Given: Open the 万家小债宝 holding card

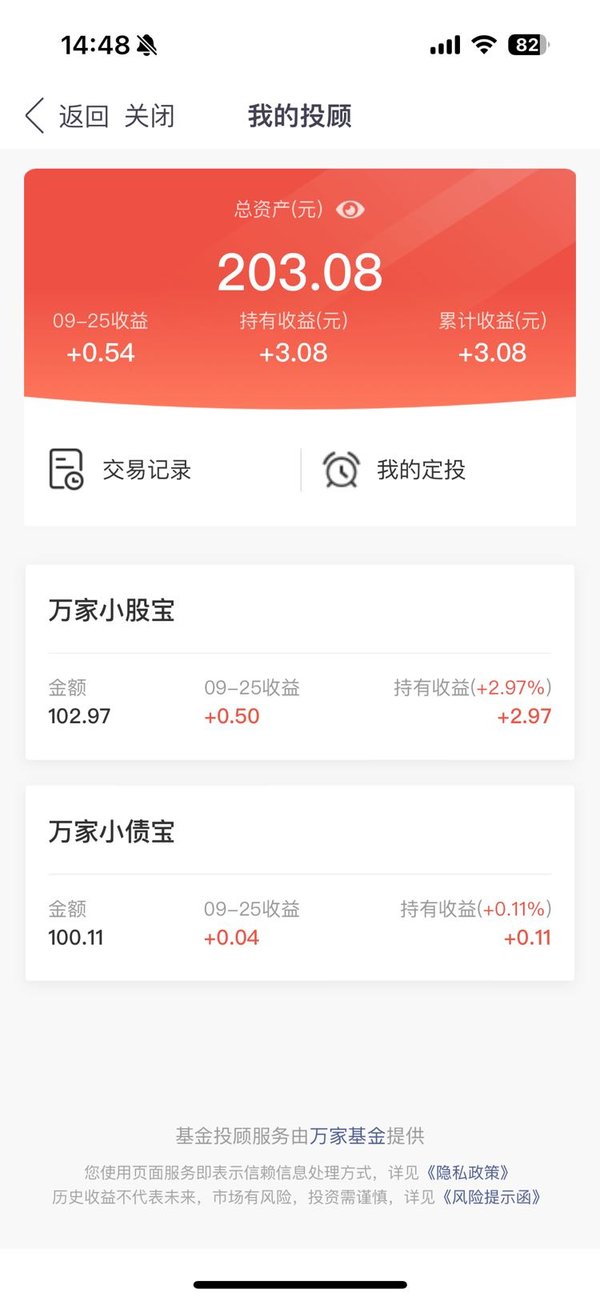Looking at the screenshot, I should (300, 883).
